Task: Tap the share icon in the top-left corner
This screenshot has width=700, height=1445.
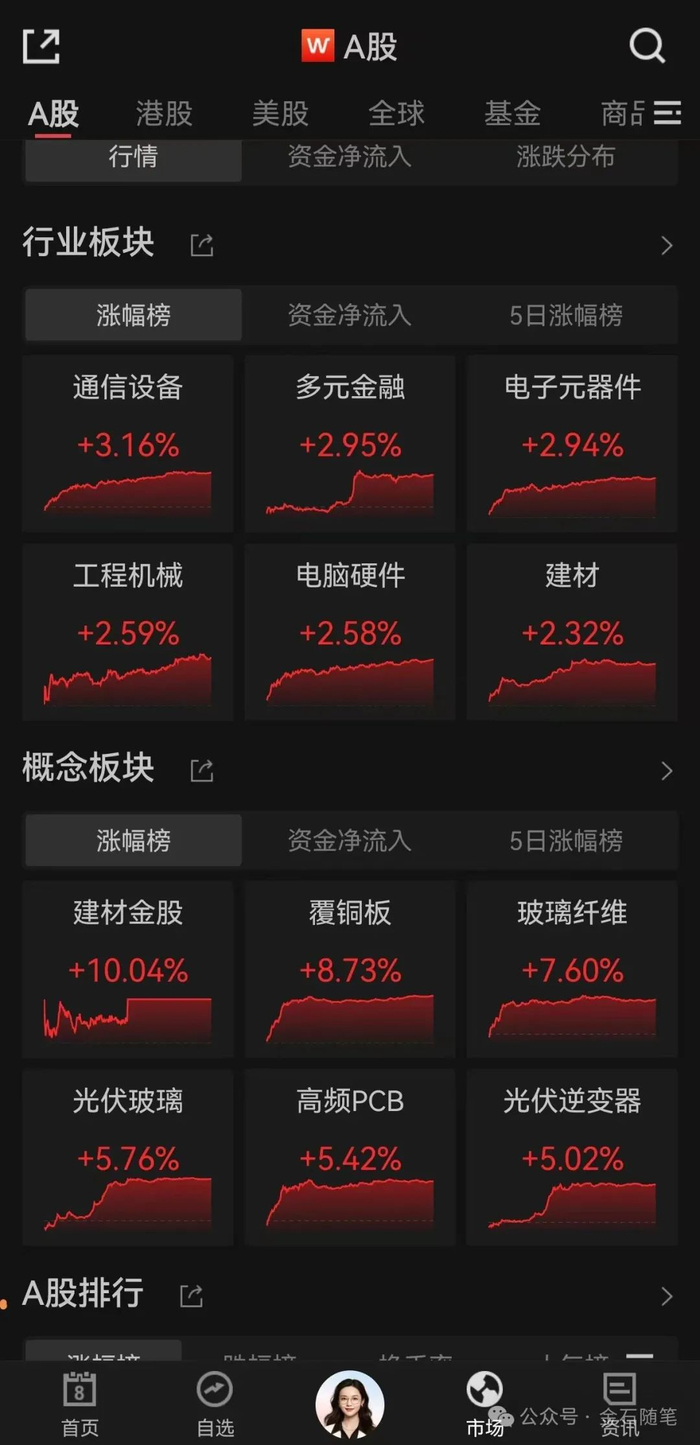Action: (x=41, y=46)
